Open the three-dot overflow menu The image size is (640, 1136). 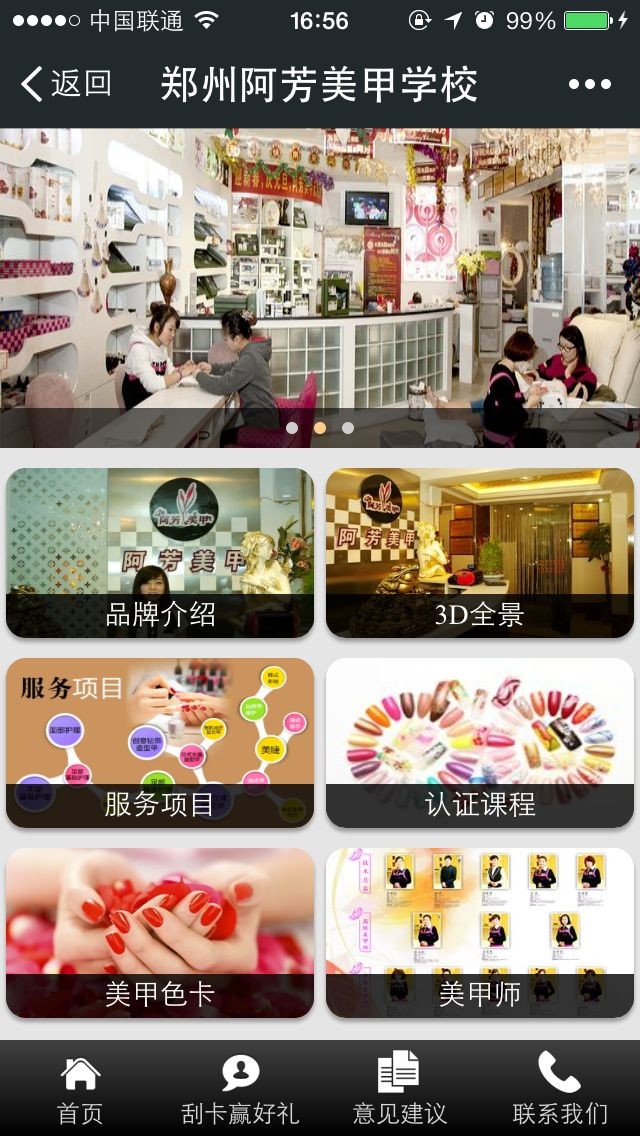tap(589, 84)
